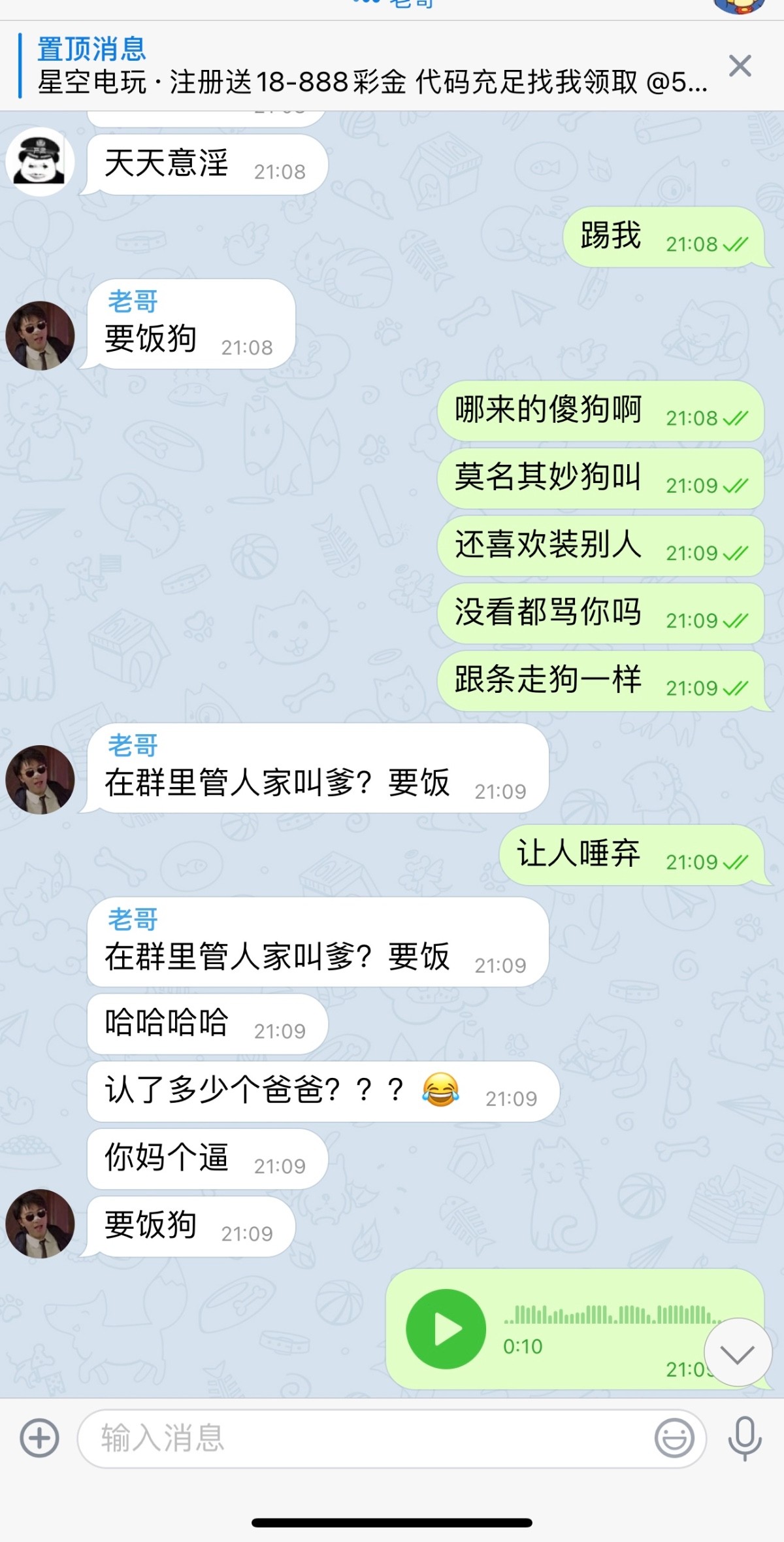Image resolution: width=784 pixels, height=1542 pixels.
Task: Focus the 输入消息 text field
Action: (366, 1438)
